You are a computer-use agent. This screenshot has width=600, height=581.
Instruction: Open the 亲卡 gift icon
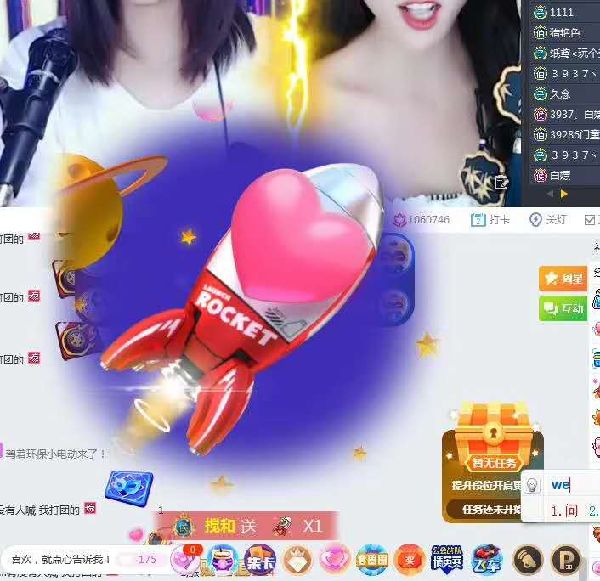click(260, 558)
